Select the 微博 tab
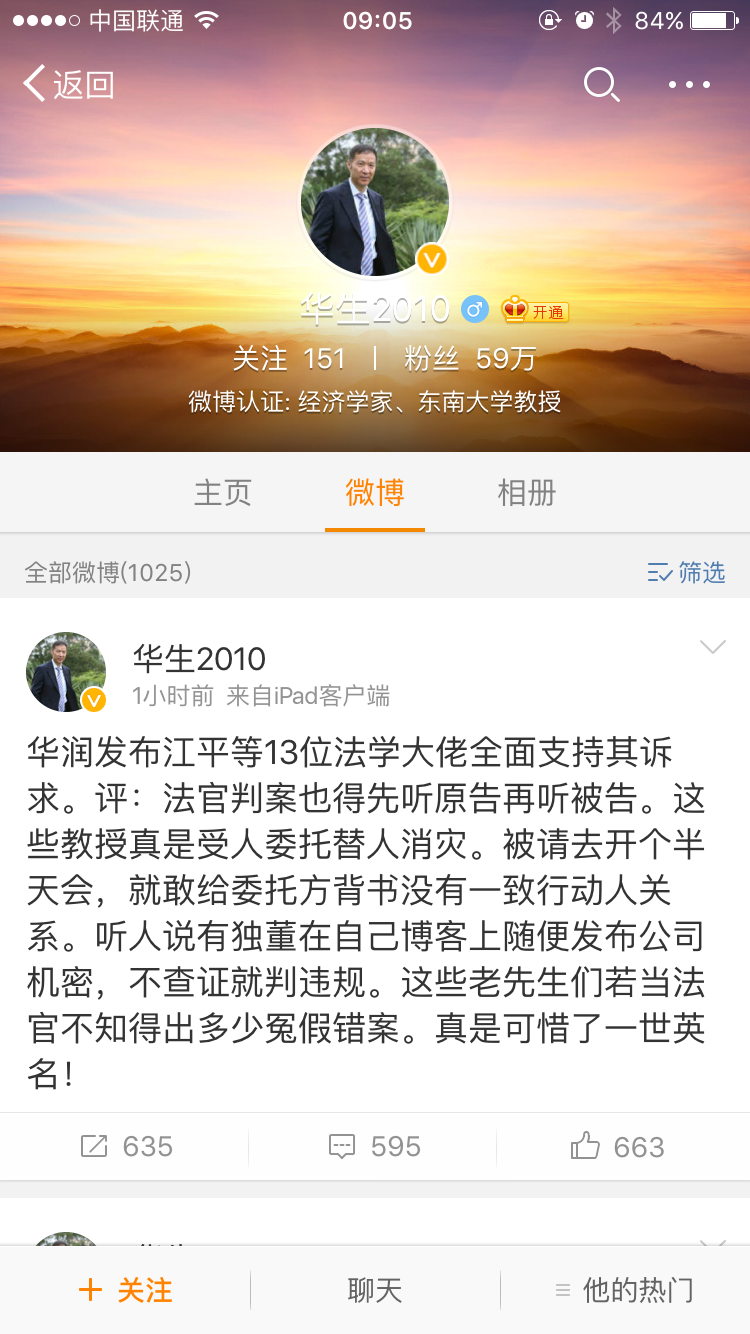750x1334 pixels. pyautogui.click(x=375, y=492)
